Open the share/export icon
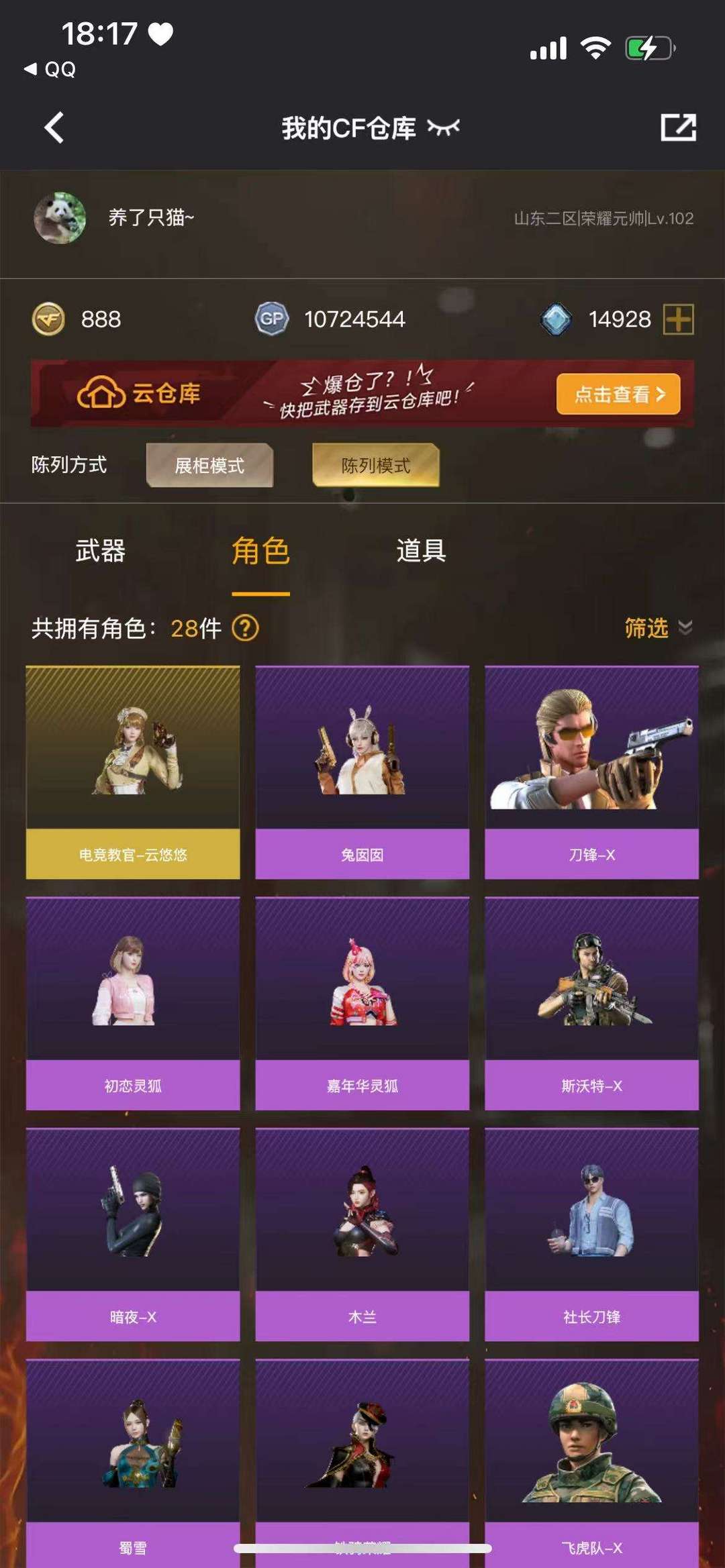This screenshot has height=1568, width=725. (678, 127)
